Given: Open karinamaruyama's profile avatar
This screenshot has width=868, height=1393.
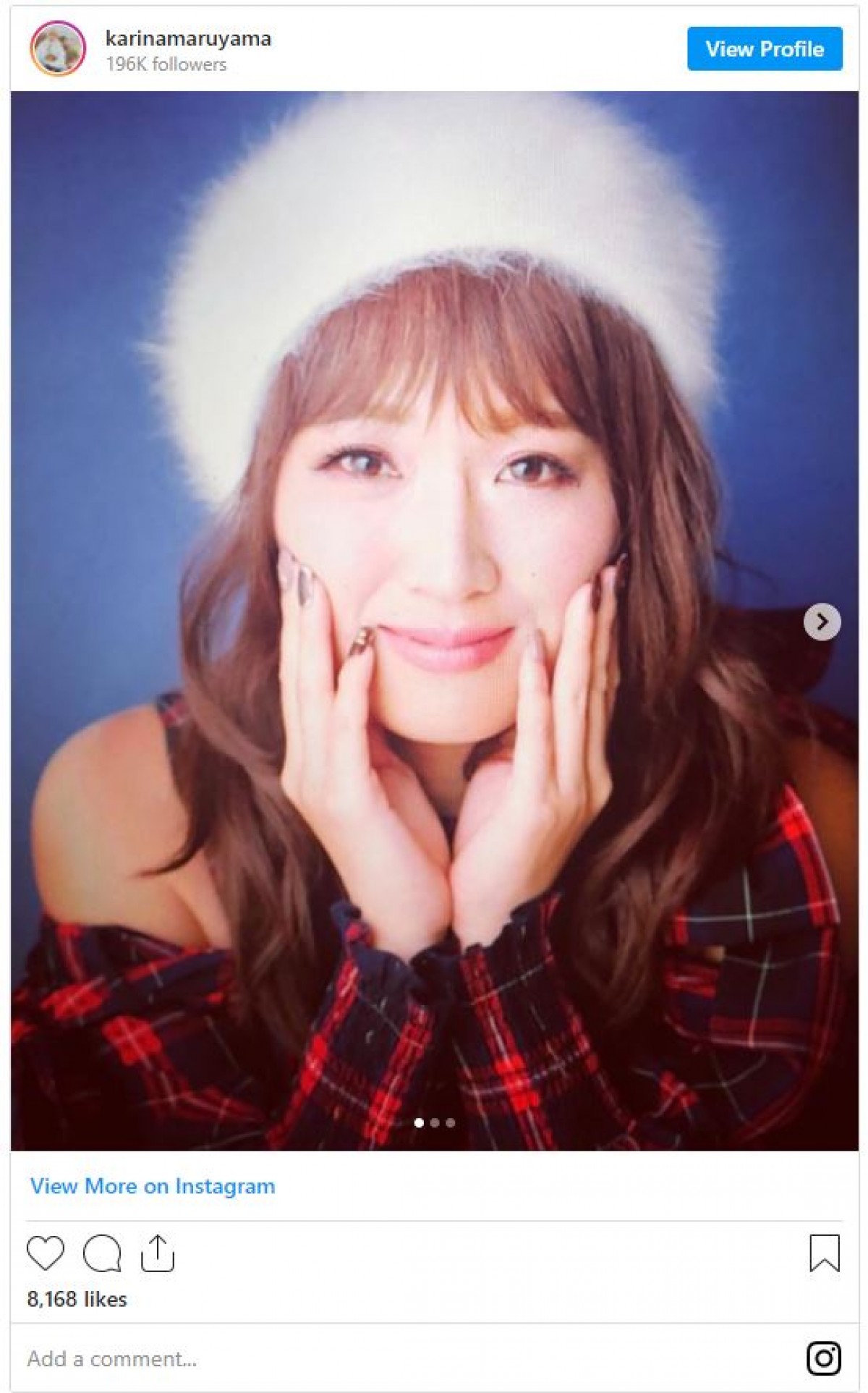Looking at the screenshot, I should coord(58,49).
